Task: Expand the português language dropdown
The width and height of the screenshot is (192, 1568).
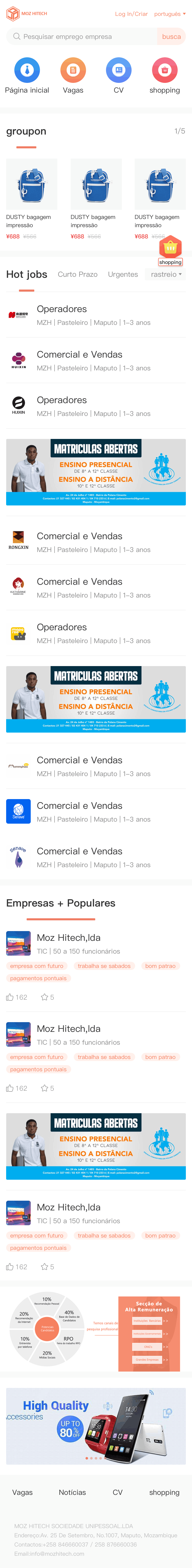Action: pyautogui.click(x=169, y=13)
